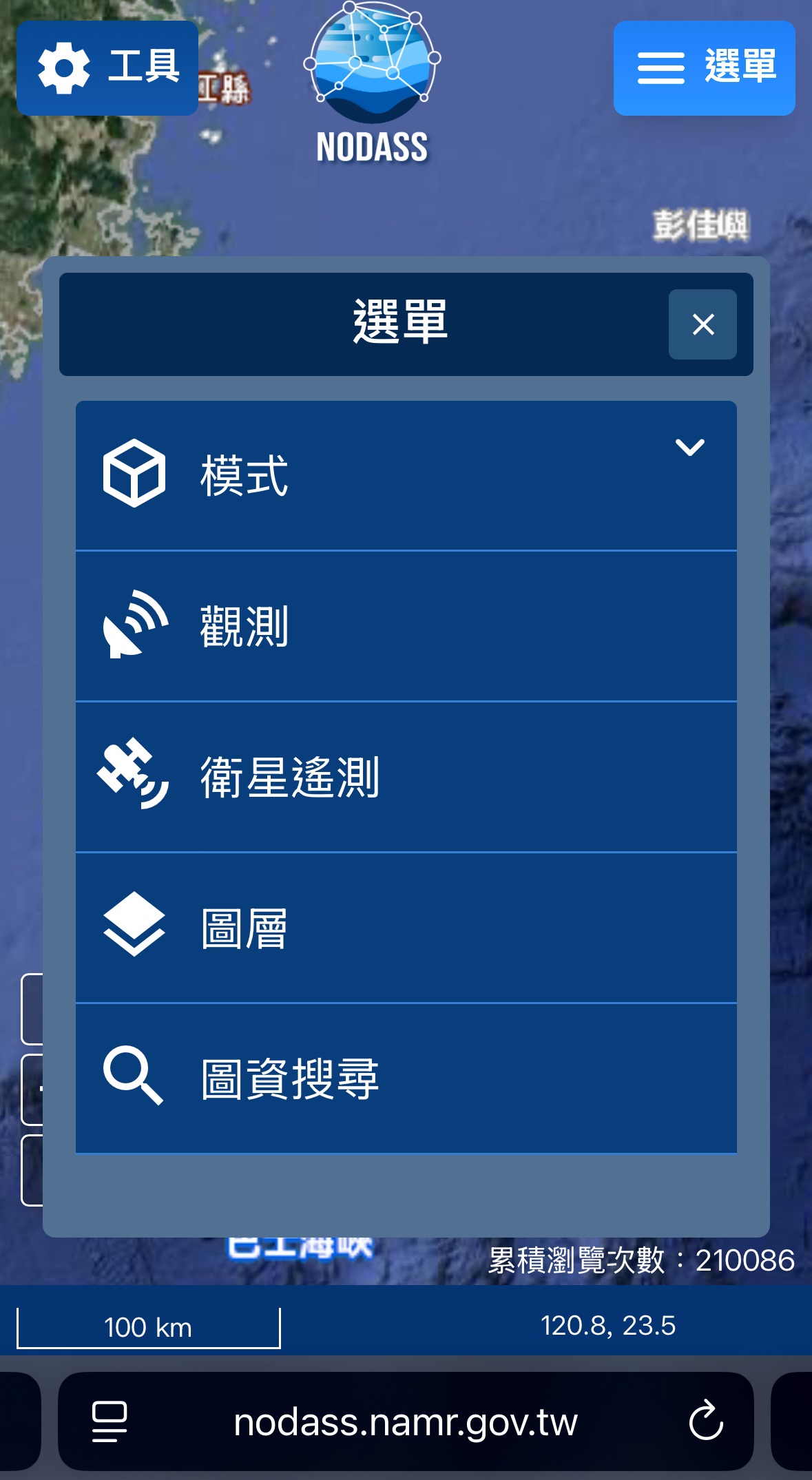
Task: Reload the page in the browser
Action: [x=706, y=1421]
